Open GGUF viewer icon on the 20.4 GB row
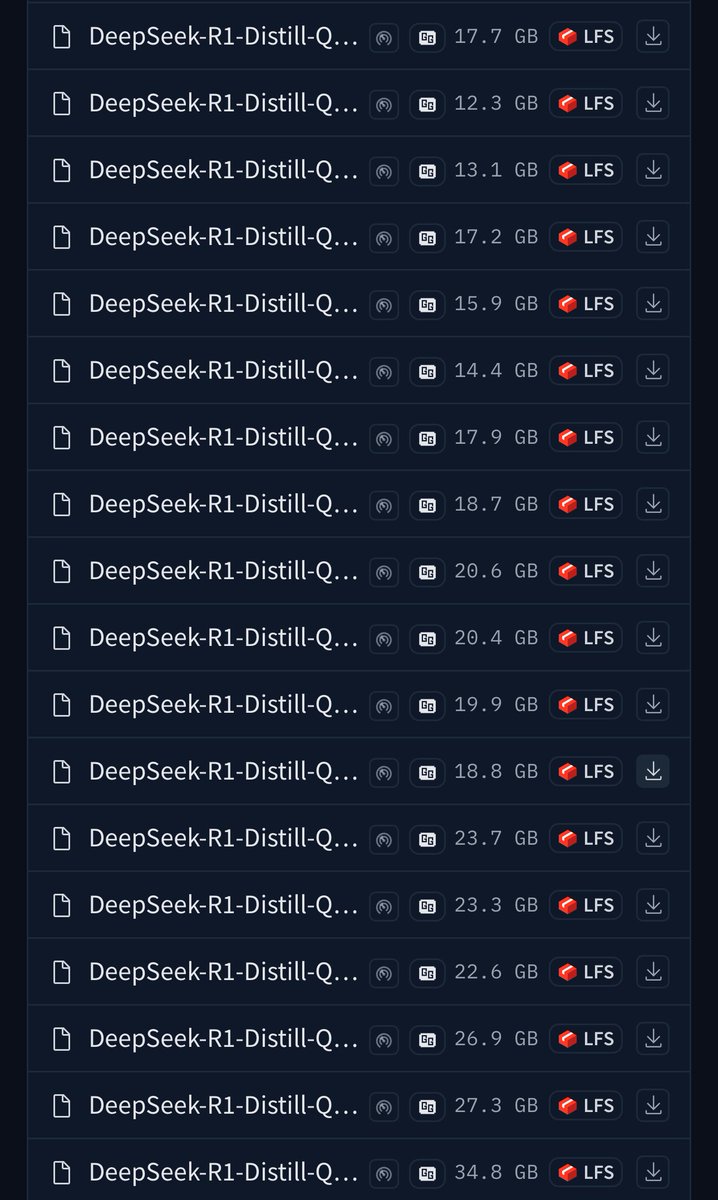Viewport: 718px width, 1200px height. (x=427, y=638)
